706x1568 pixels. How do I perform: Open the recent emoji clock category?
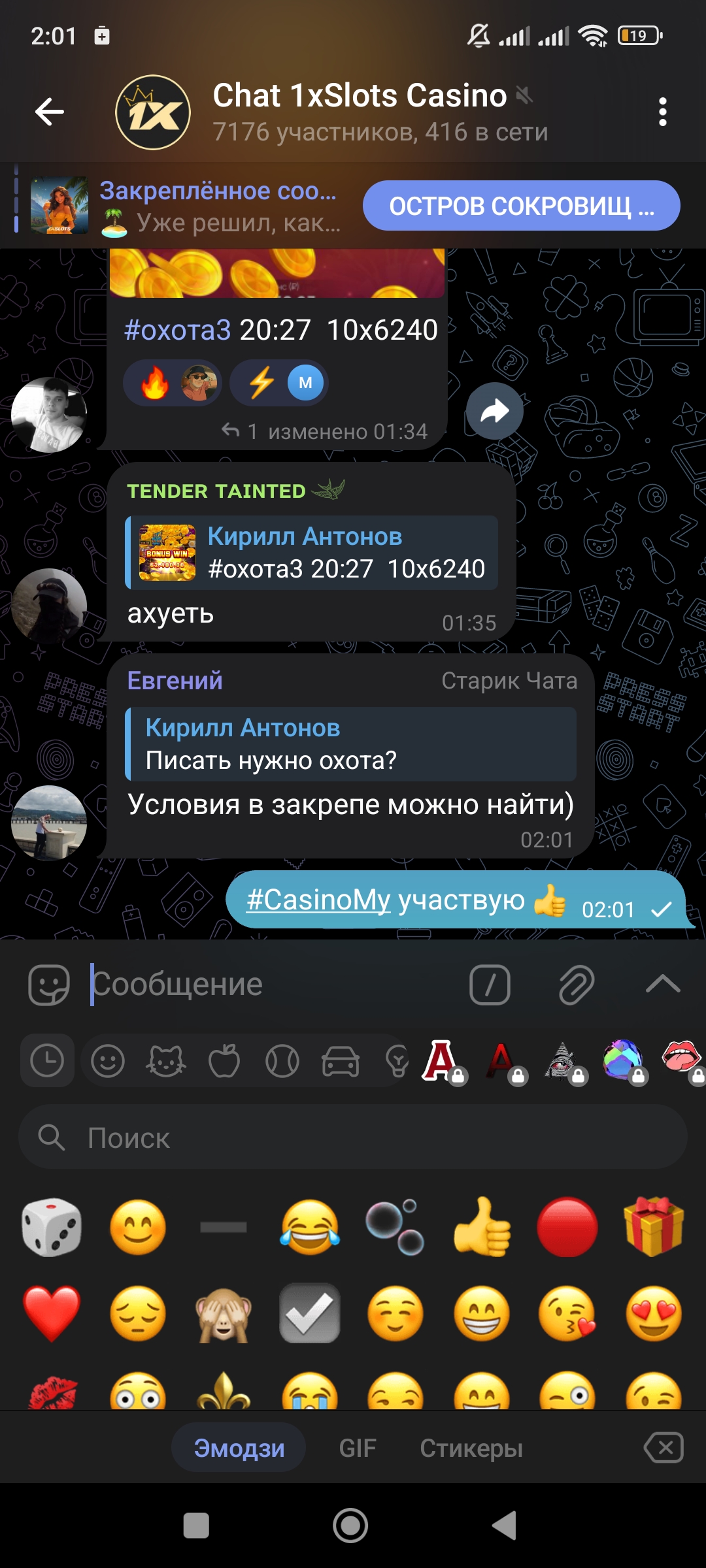(47, 1060)
